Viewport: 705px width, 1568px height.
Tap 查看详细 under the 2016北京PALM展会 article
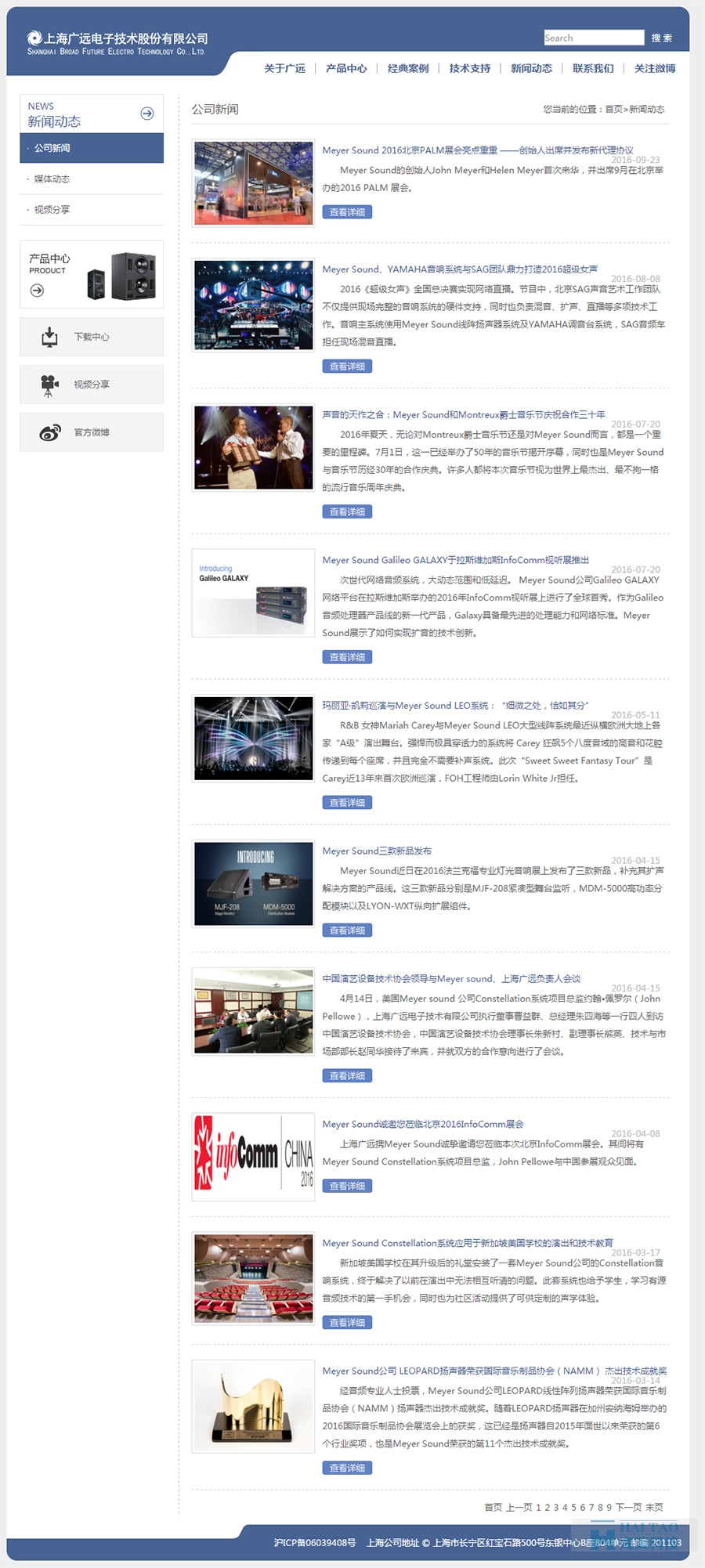(347, 212)
